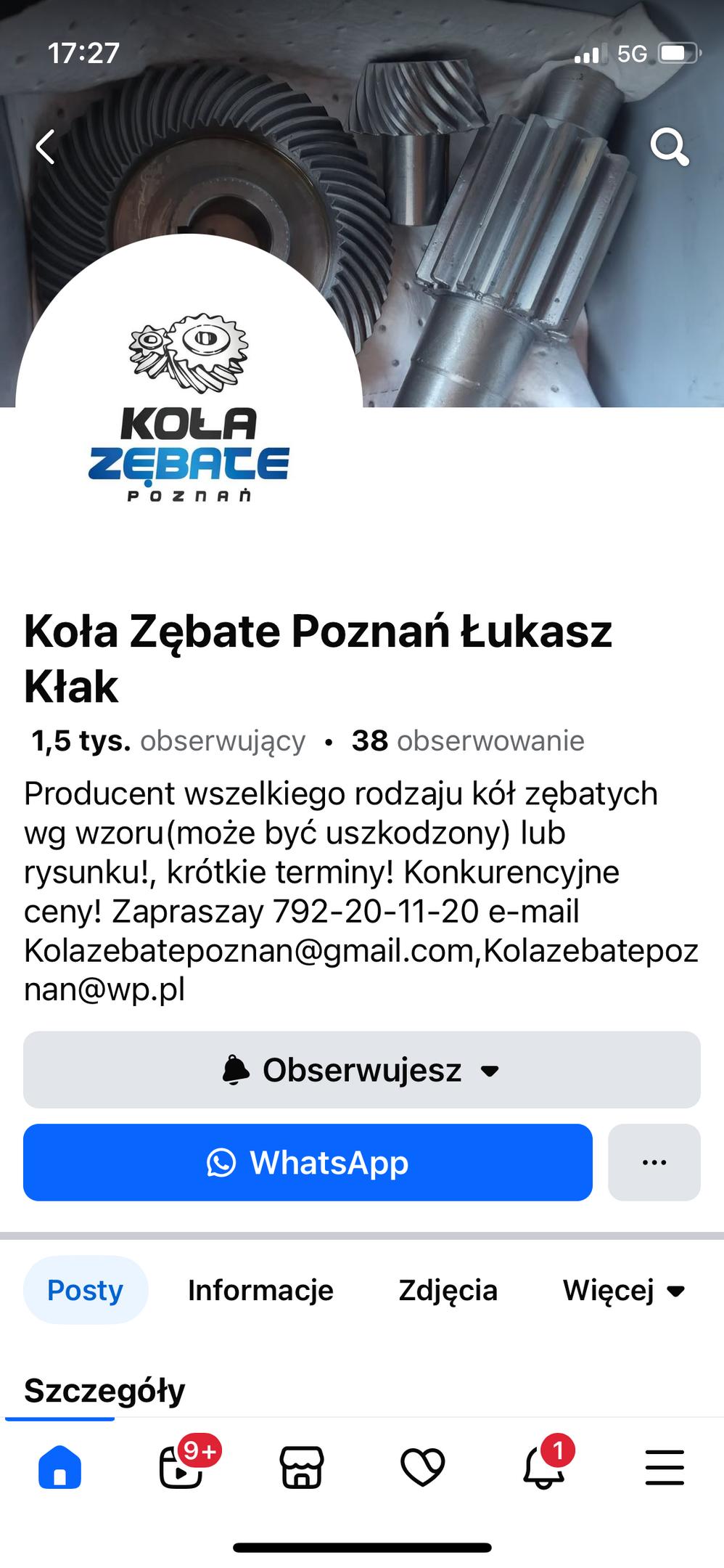Select the Posty tab
The height and width of the screenshot is (1568, 724).
tap(86, 1290)
